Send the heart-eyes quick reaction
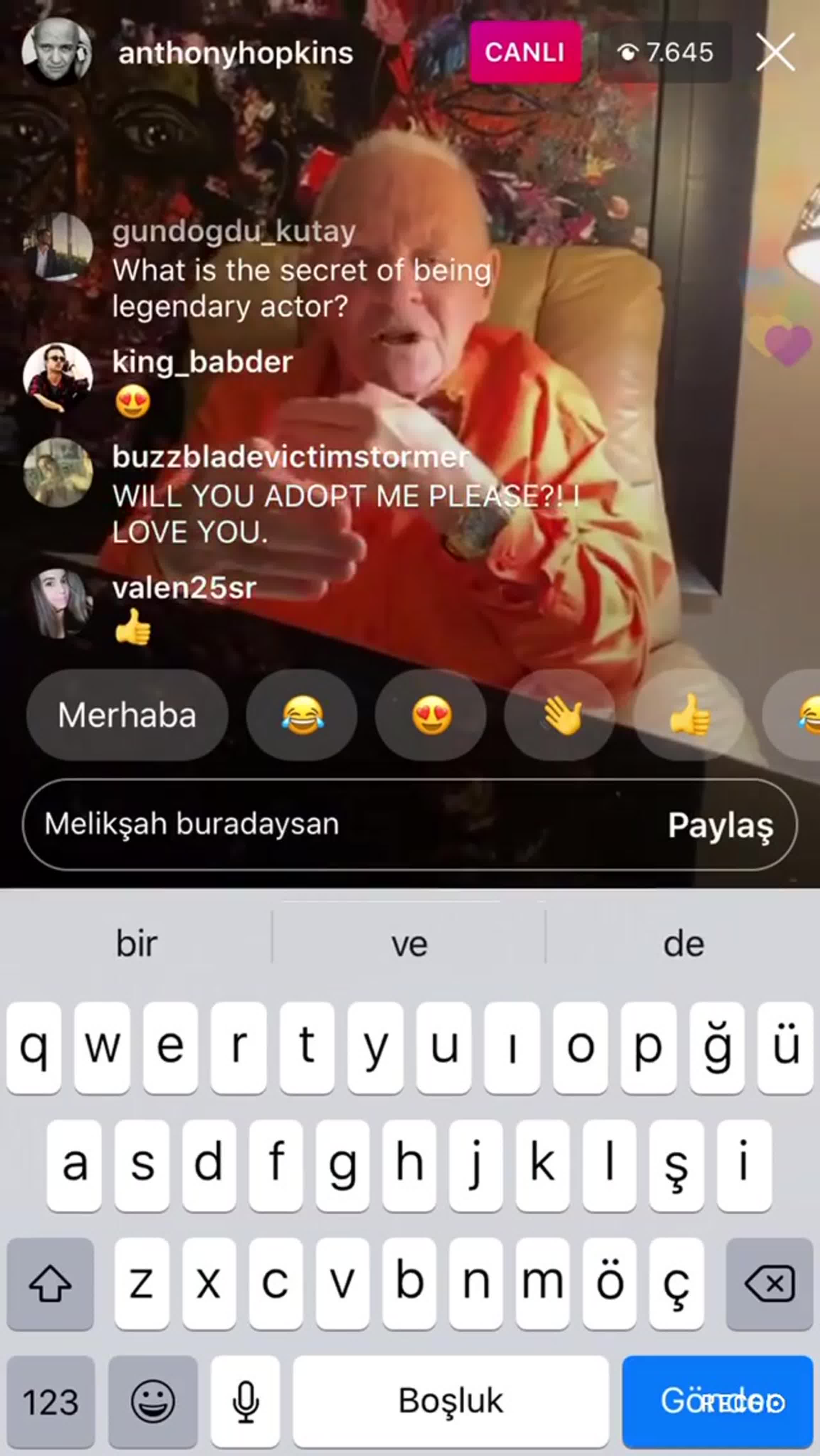The image size is (820, 1456). (431, 715)
